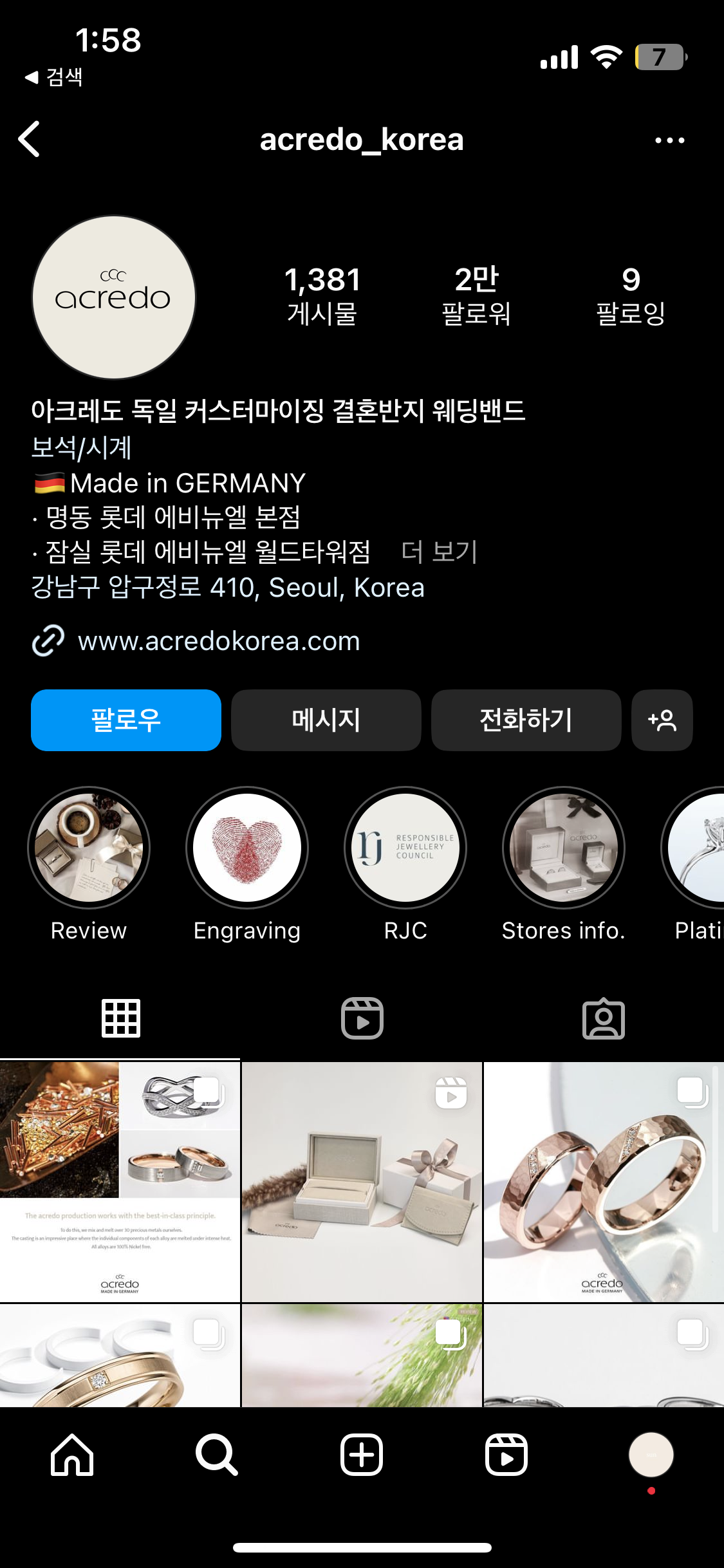The height and width of the screenshot is (1568, 724).
Task: Open the Stores info. highlight
Action: coord(564,848)
